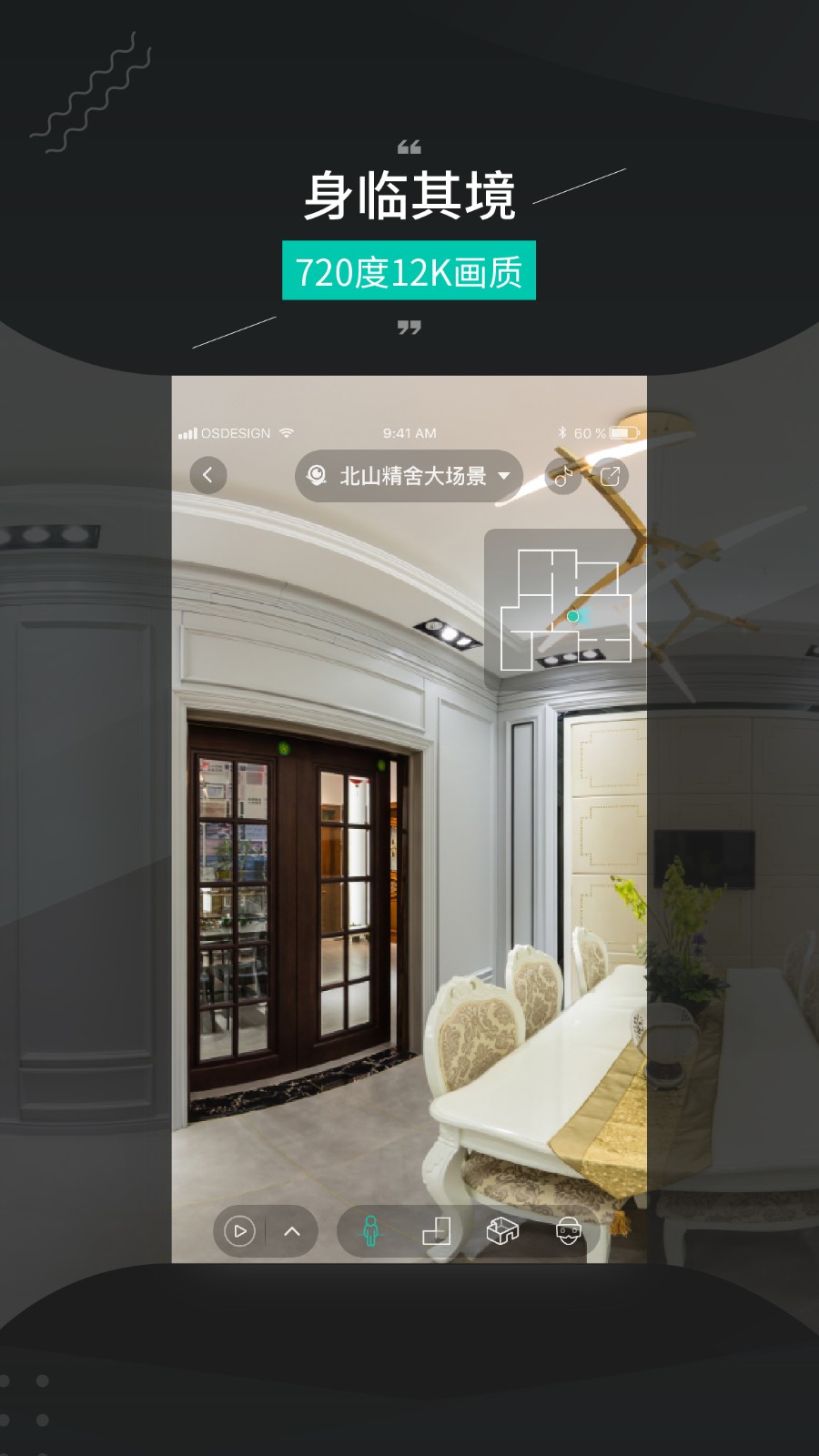819x1456 pixels.
Task: Tap the green position dot on minimap
Action: (573, 615)
